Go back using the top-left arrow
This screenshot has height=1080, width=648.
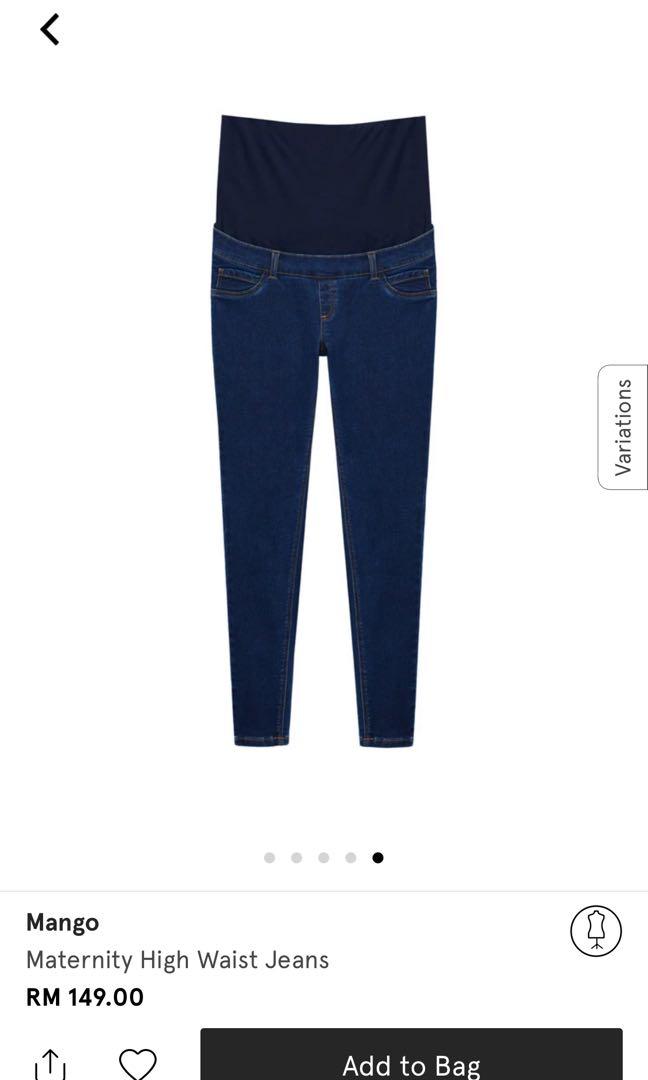(x=50, y=30)
